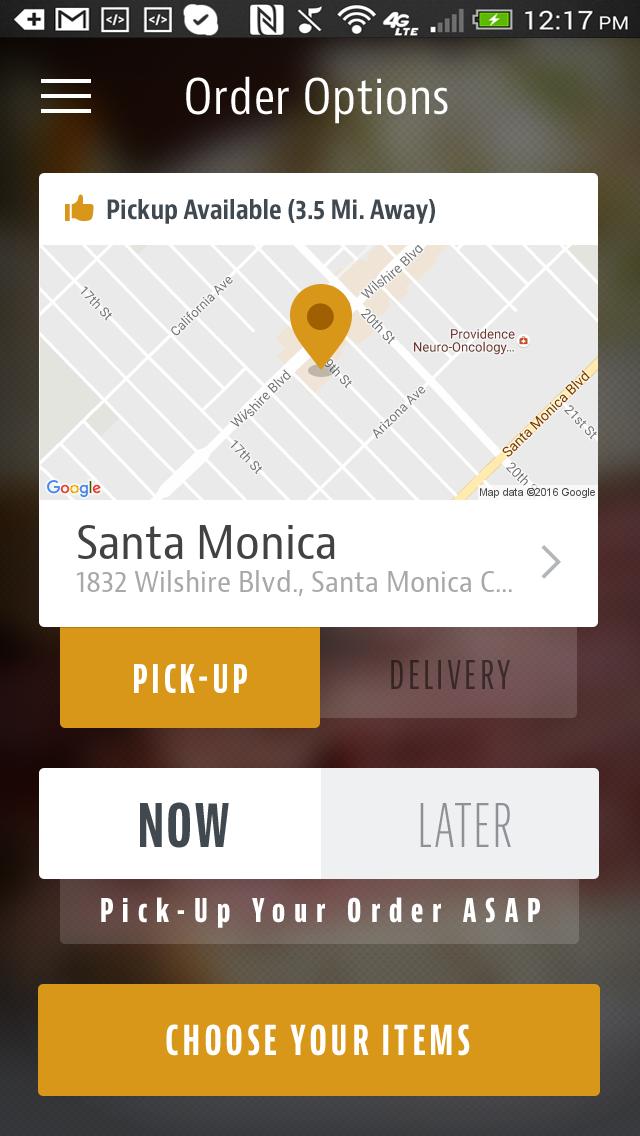
Task: Continue with Choose Your Items
Action: [319, 1040]
